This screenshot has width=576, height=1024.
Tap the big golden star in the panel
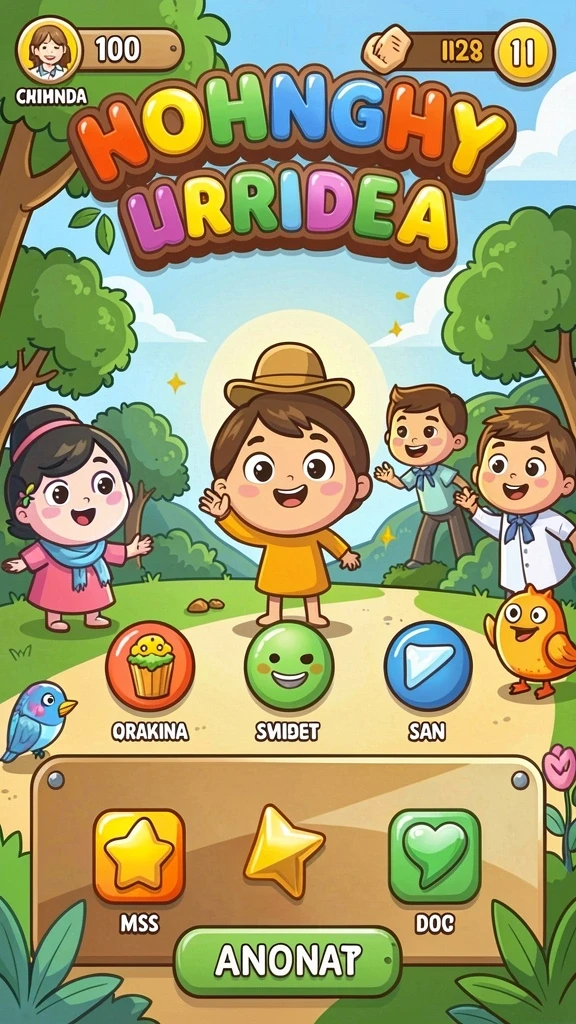[x=283, y=850]
